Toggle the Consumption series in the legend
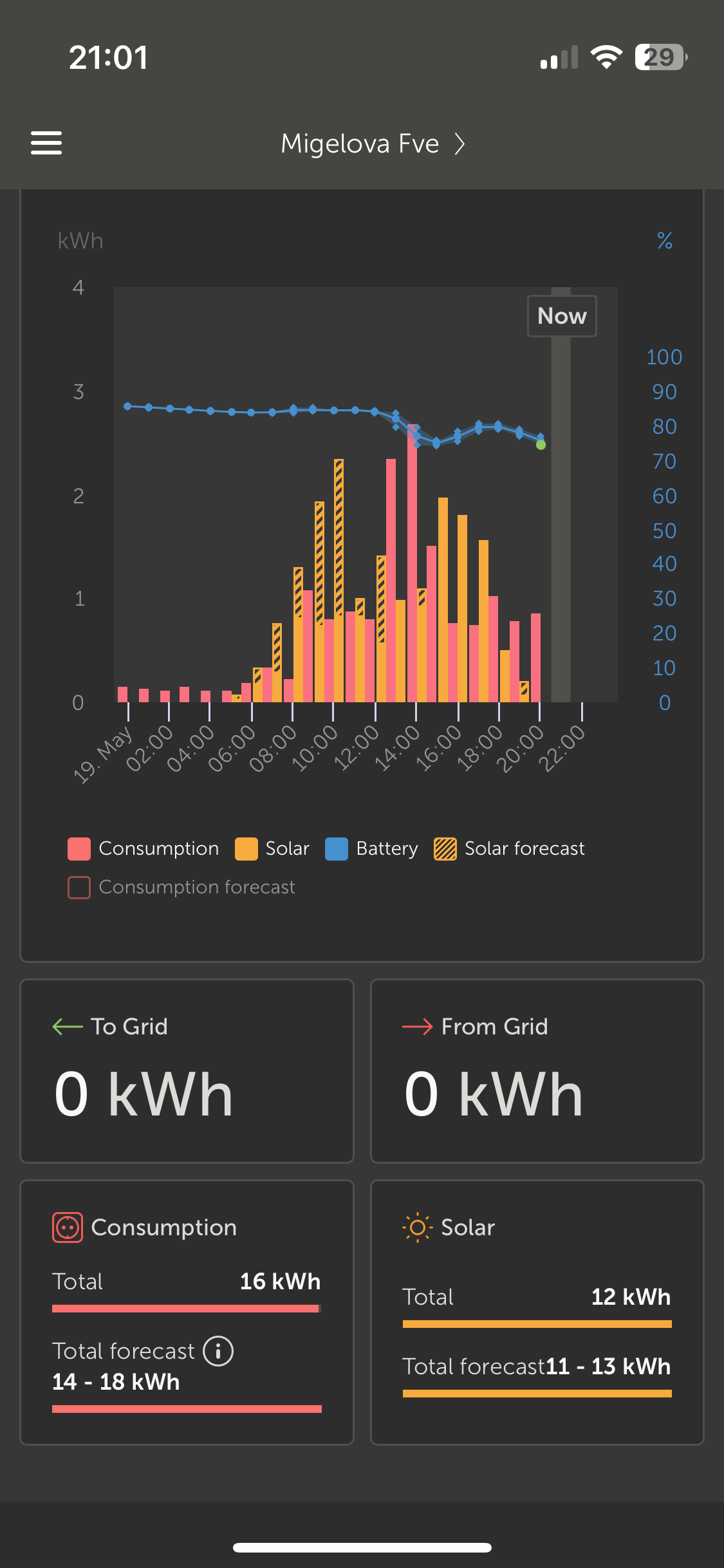The width and height of the screenshot is (724, 1568). tap(144, 848)
